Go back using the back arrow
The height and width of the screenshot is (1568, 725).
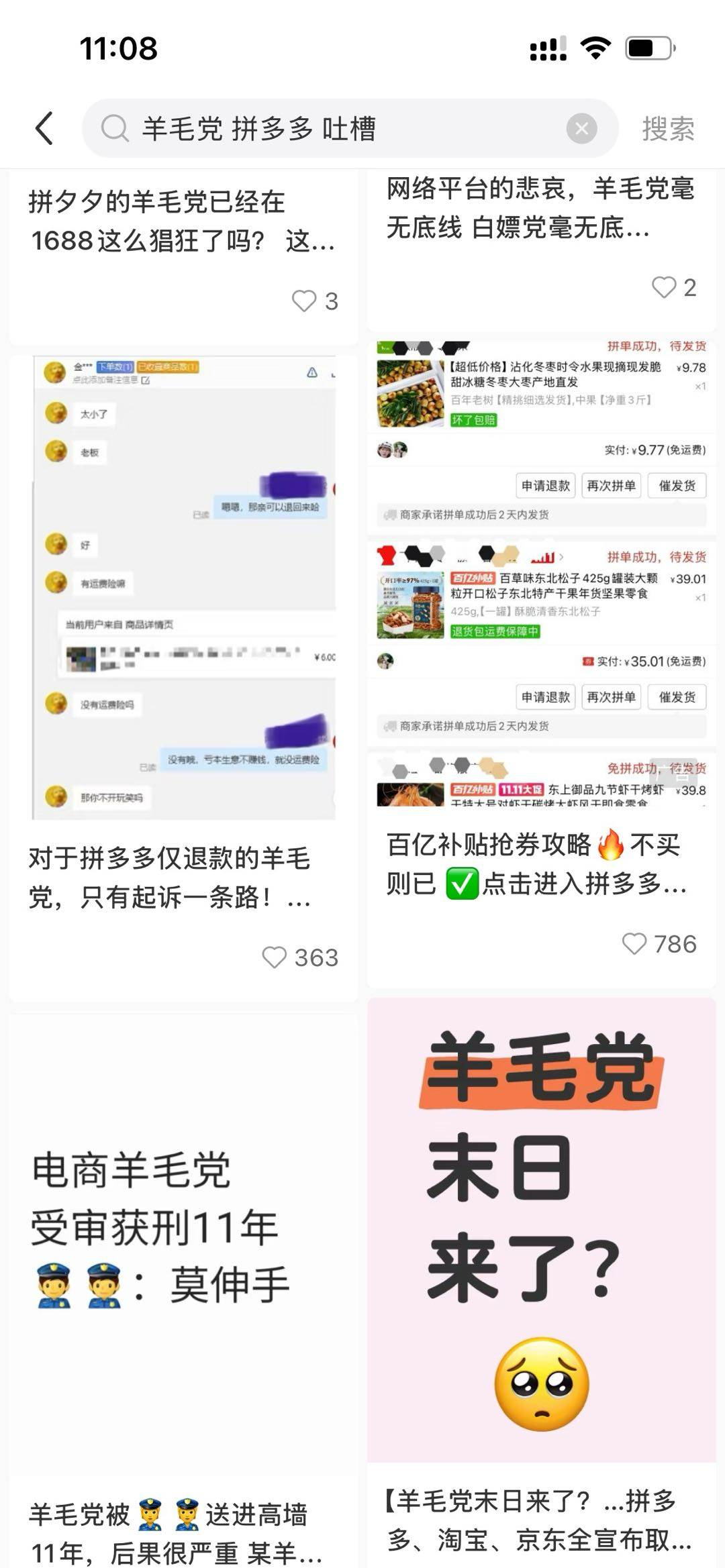44,128
